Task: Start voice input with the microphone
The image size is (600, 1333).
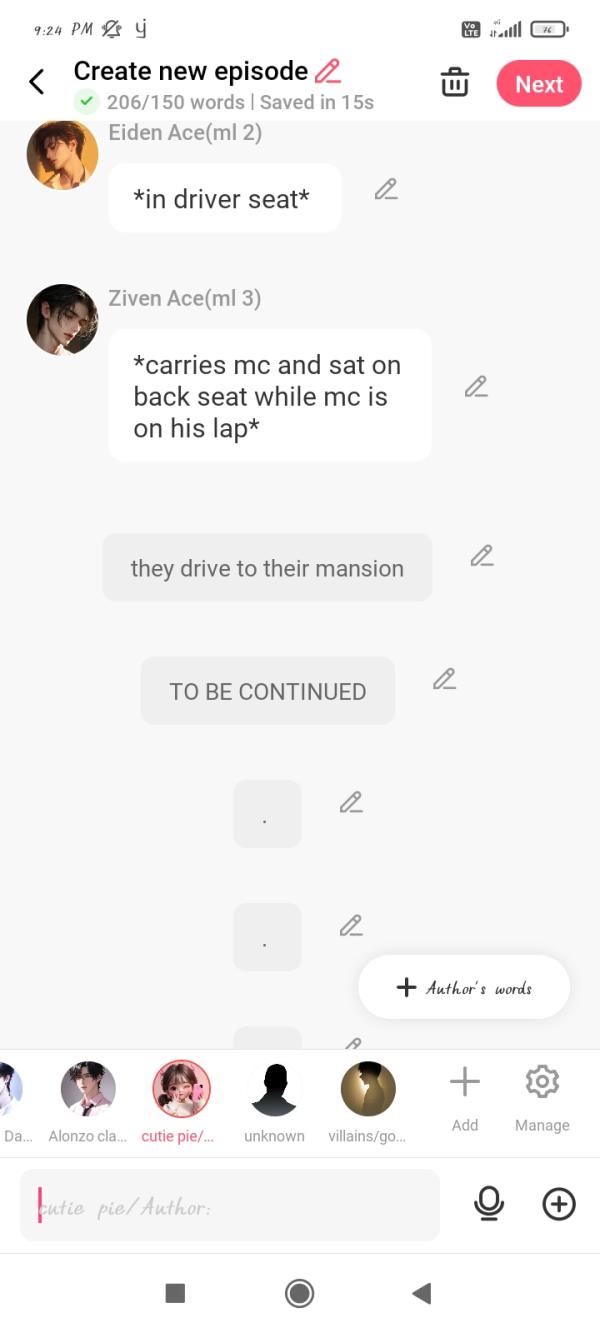Action: point(489,1205)
